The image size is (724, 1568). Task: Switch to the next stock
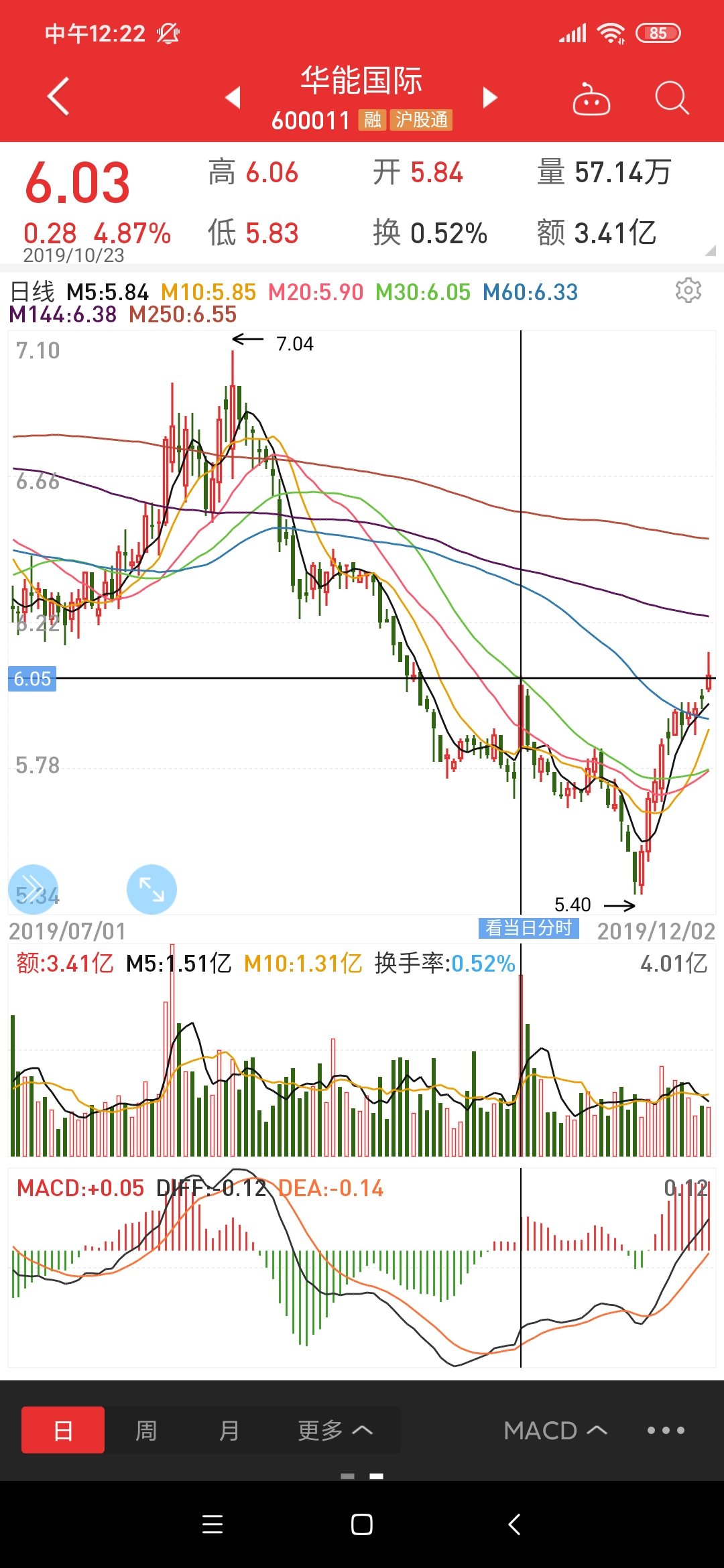pyautogui.click(x=491, y=98)
